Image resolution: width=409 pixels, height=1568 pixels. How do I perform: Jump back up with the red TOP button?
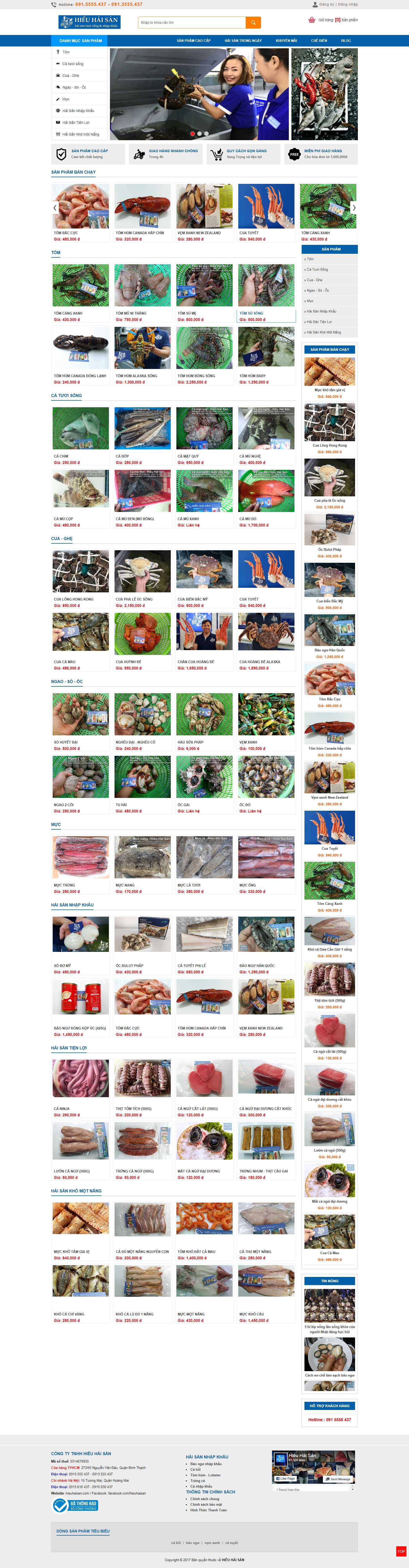401,1551
